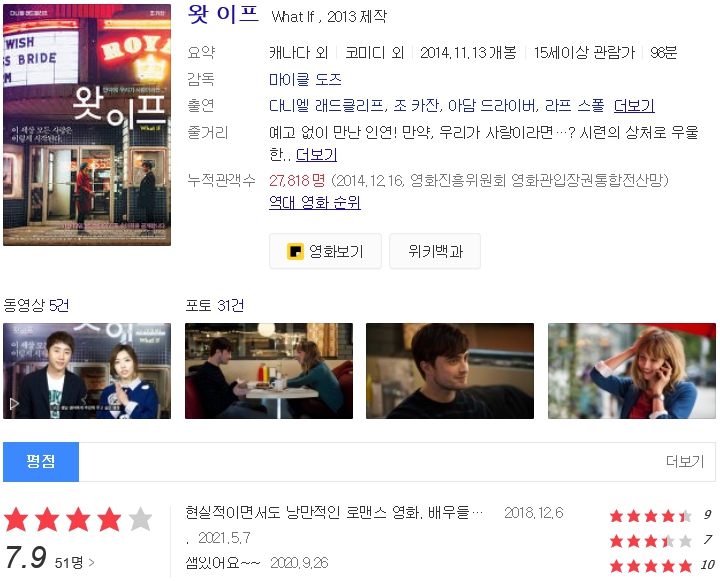This screenshot has height=581, width=720.
Task: Play the video thumbnail under 동영상 5건
Action: [x=86, y=370]
